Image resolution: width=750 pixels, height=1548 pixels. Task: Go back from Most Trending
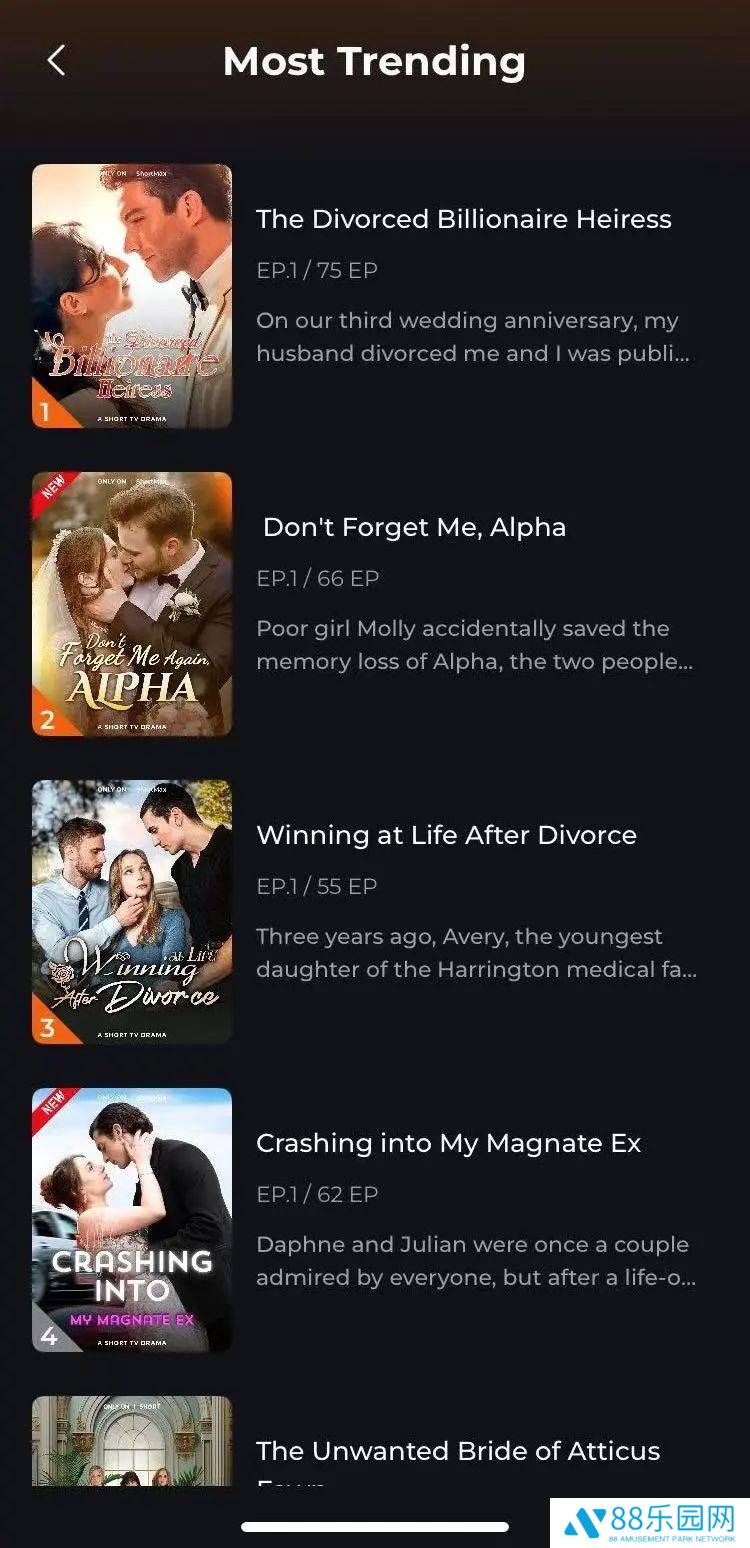coord(56,61)
